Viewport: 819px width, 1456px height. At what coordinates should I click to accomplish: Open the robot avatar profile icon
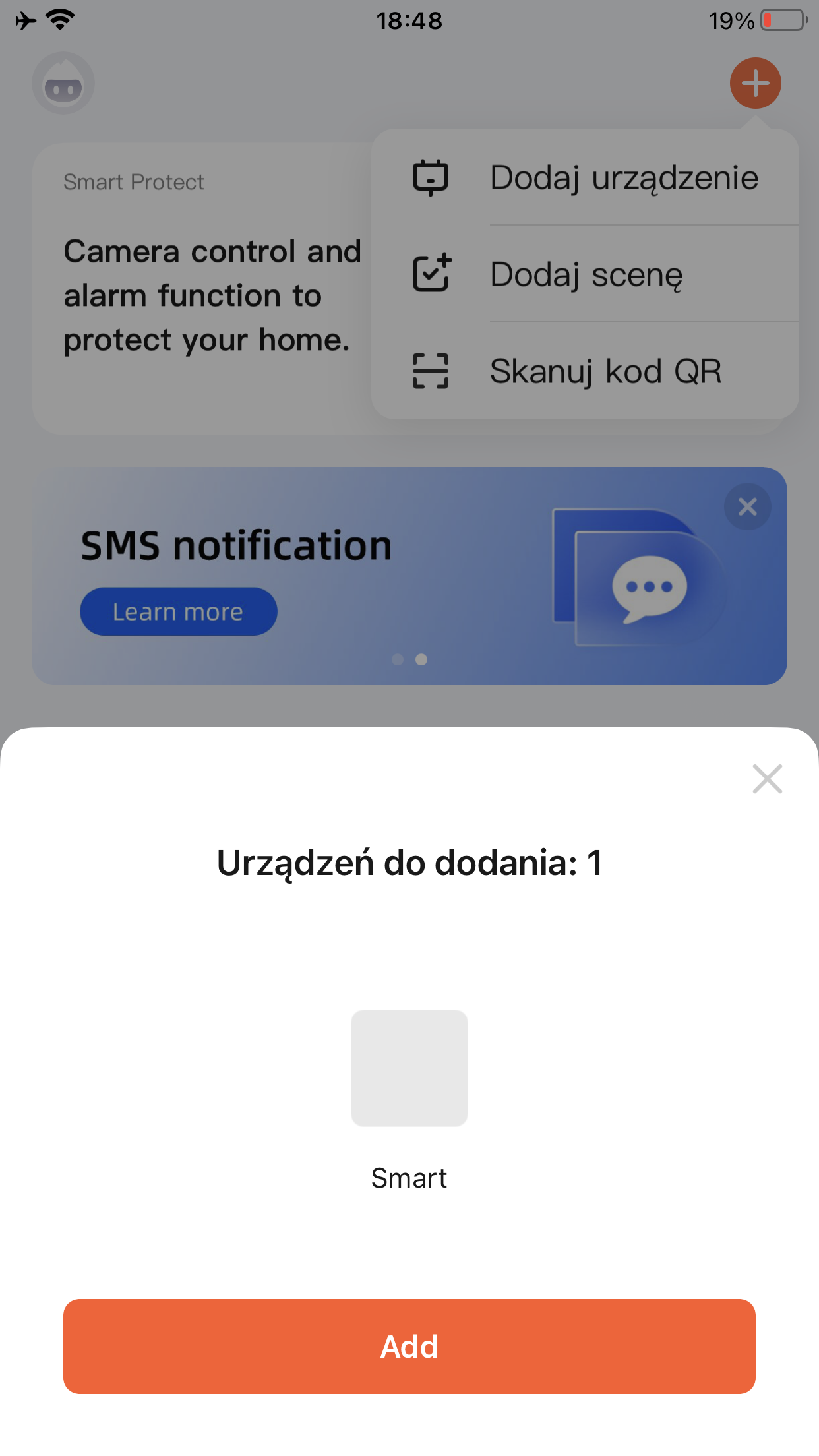click(x=63, y=83)
